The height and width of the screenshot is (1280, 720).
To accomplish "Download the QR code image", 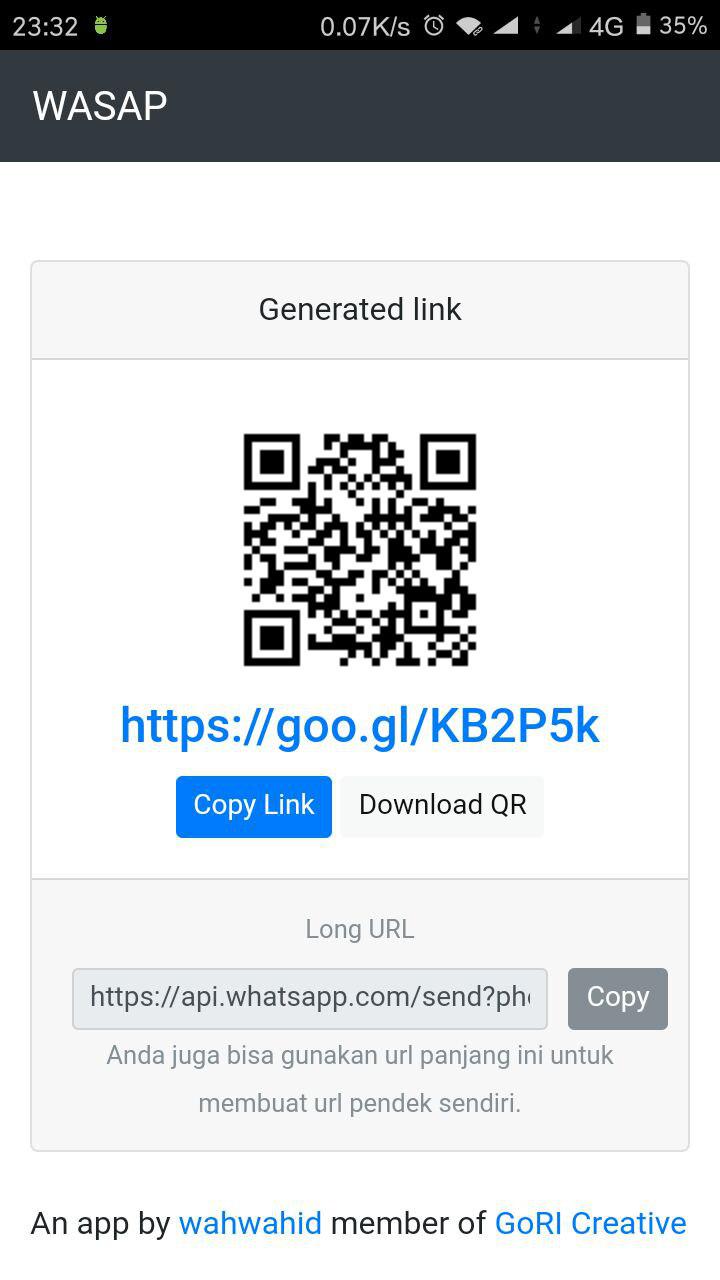I will pyautogui.click(x=442, y=806).
